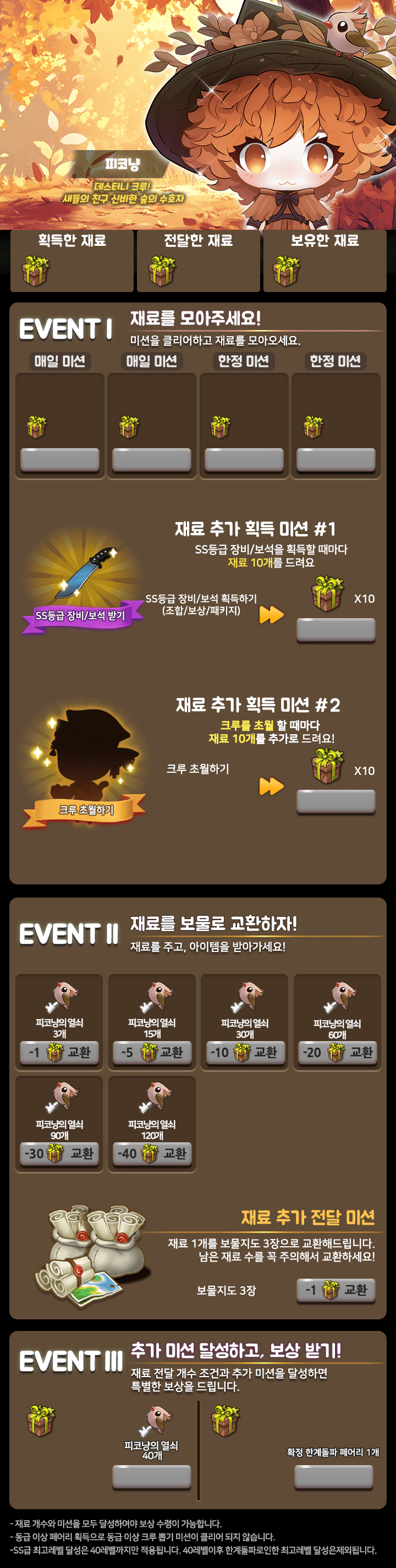This screenshot has width=396, height=1568.
Task: Exchange 1 material for 피코냥의 열쇠 3개
Action: (59, 1053)
